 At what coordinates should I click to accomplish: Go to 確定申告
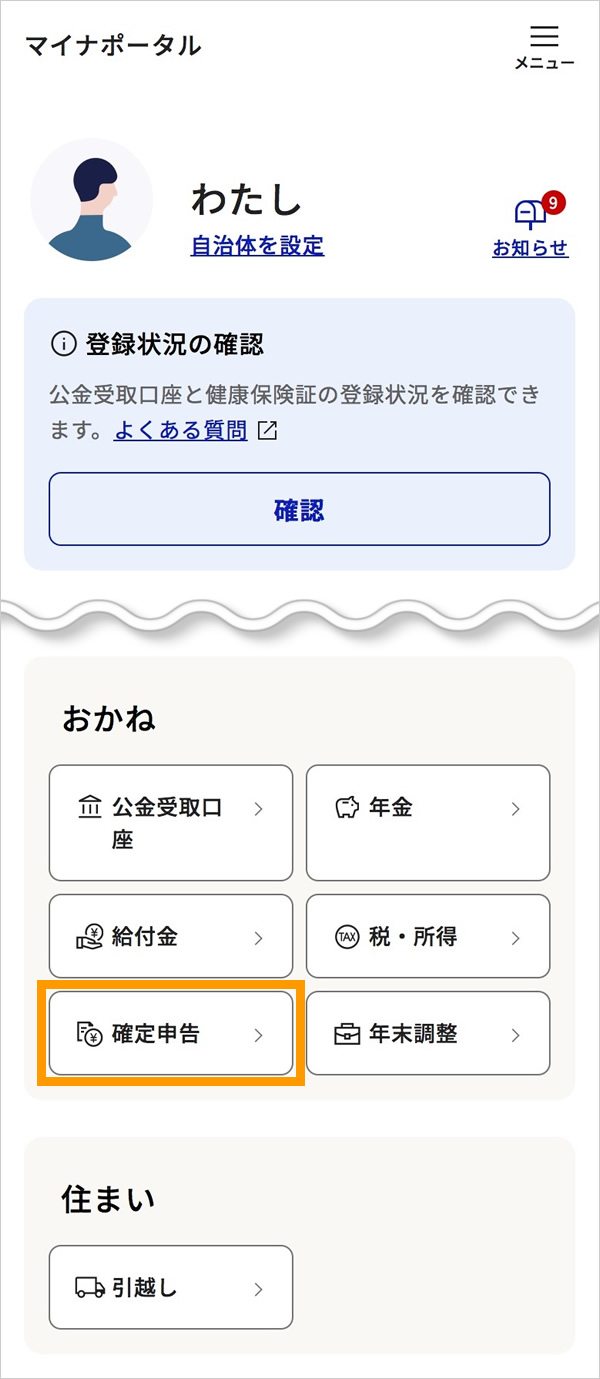pyautogui.click(x=171, y=1033)
